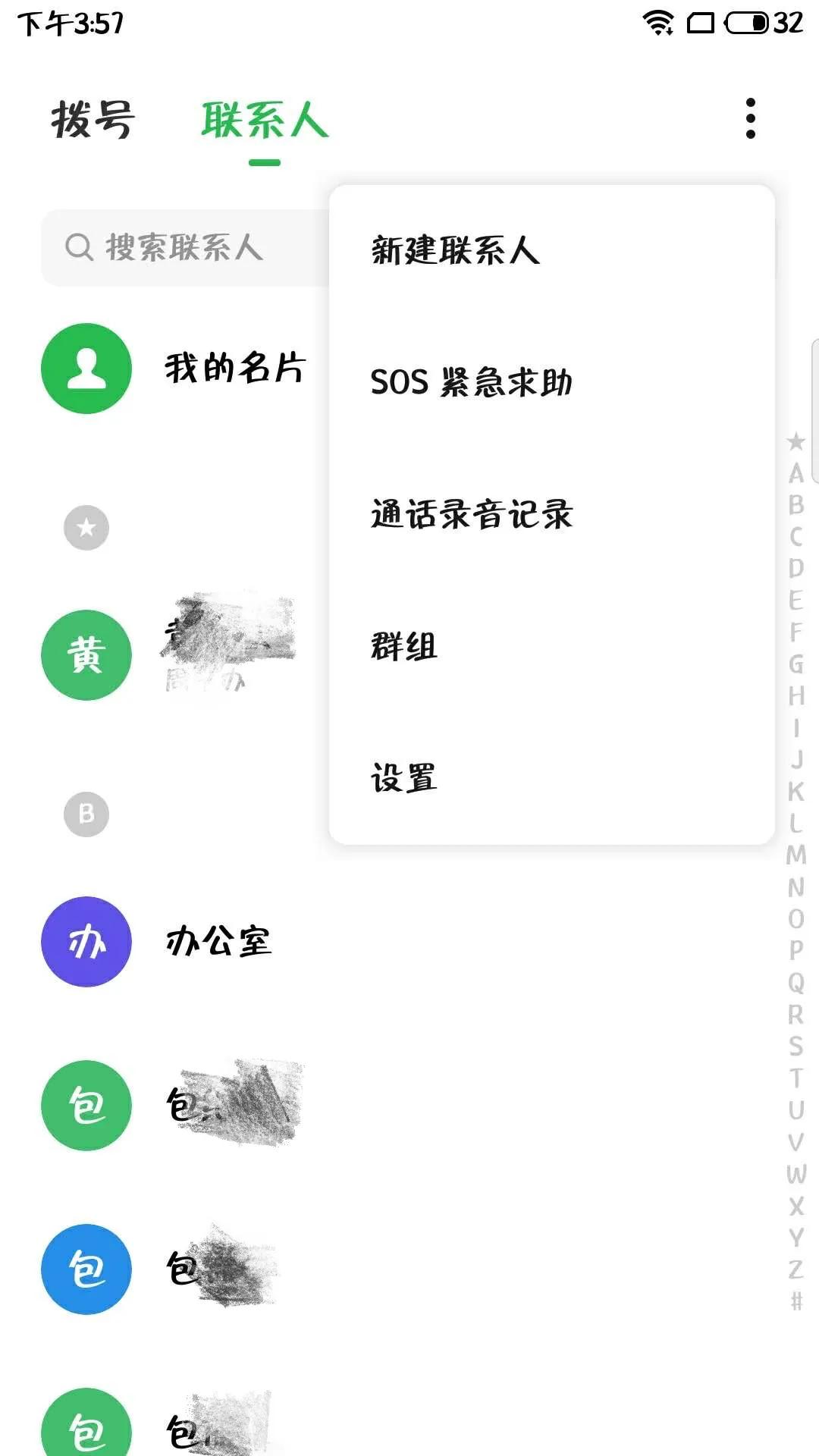This screenshot has height=1456, width=819.
Task: Open 通话录音记录 from the menu
Action: (x=472, y=515)
